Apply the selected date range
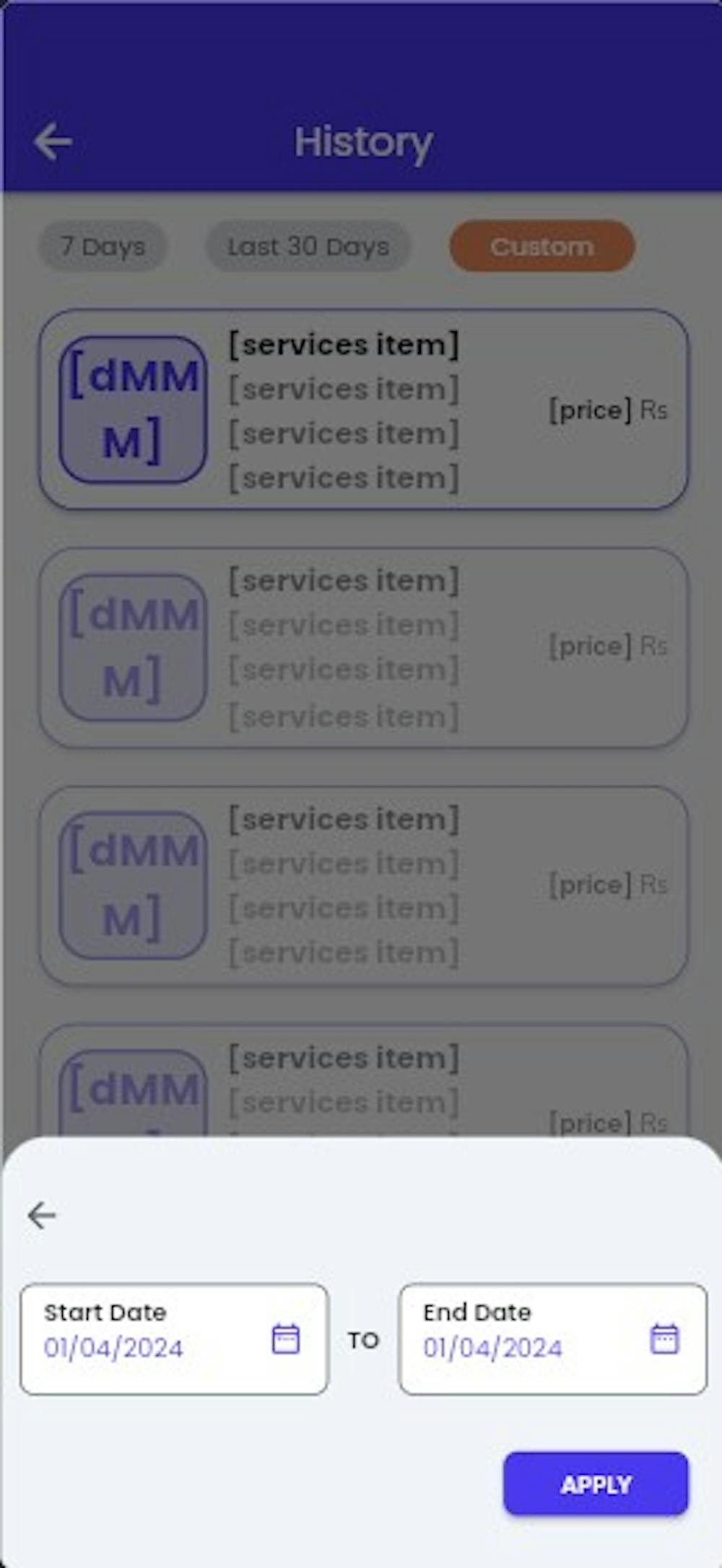722x1568 pixels. [x=596, y=1484]
